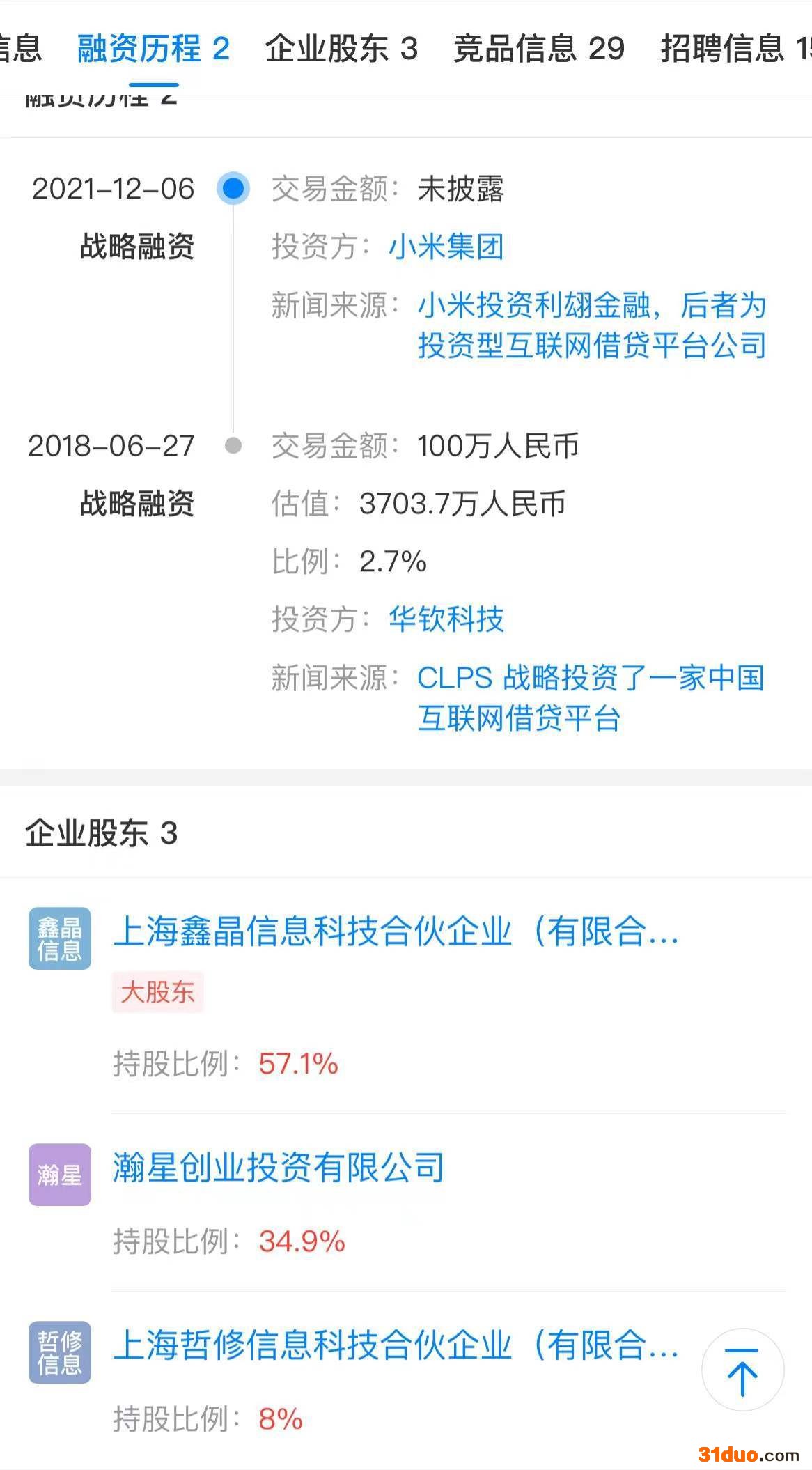Select the 融资历程 2 tab
This screenshot has width=812, height=1470.
(153, 49)
